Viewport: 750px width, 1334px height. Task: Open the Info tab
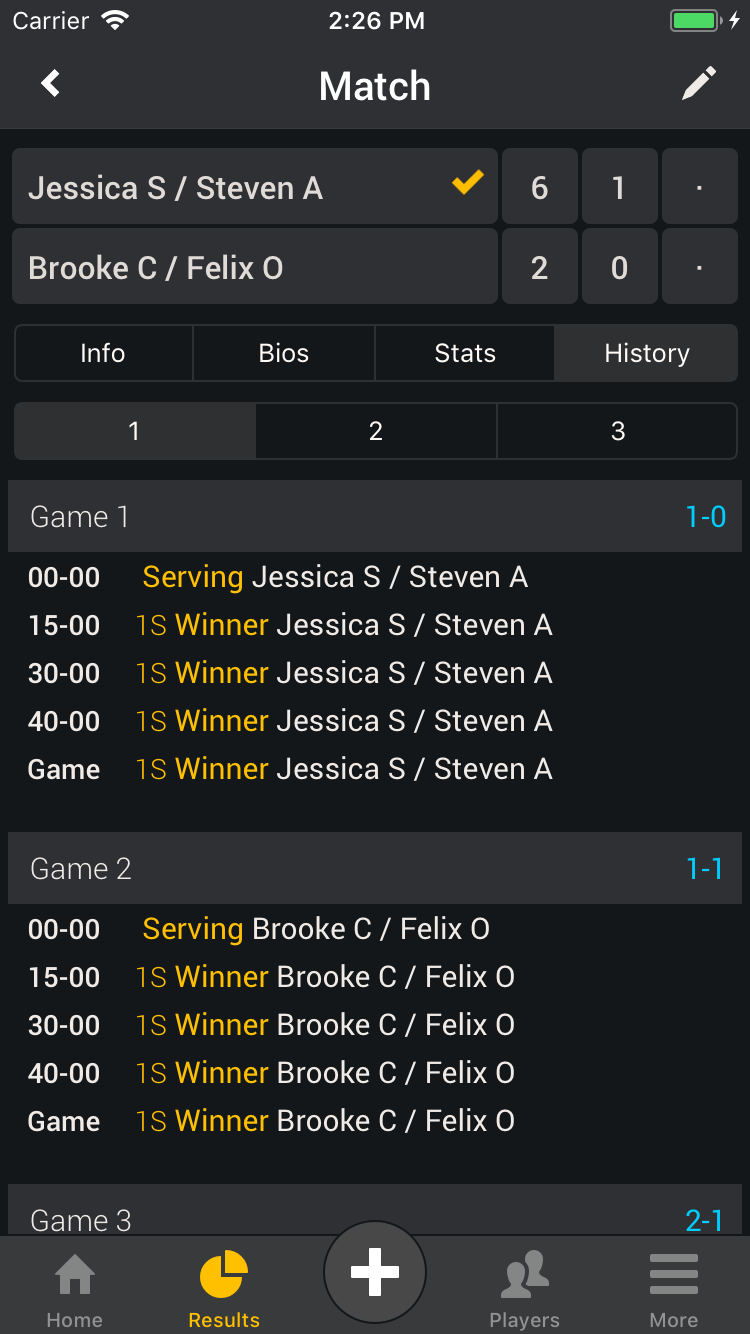[103, 353]
